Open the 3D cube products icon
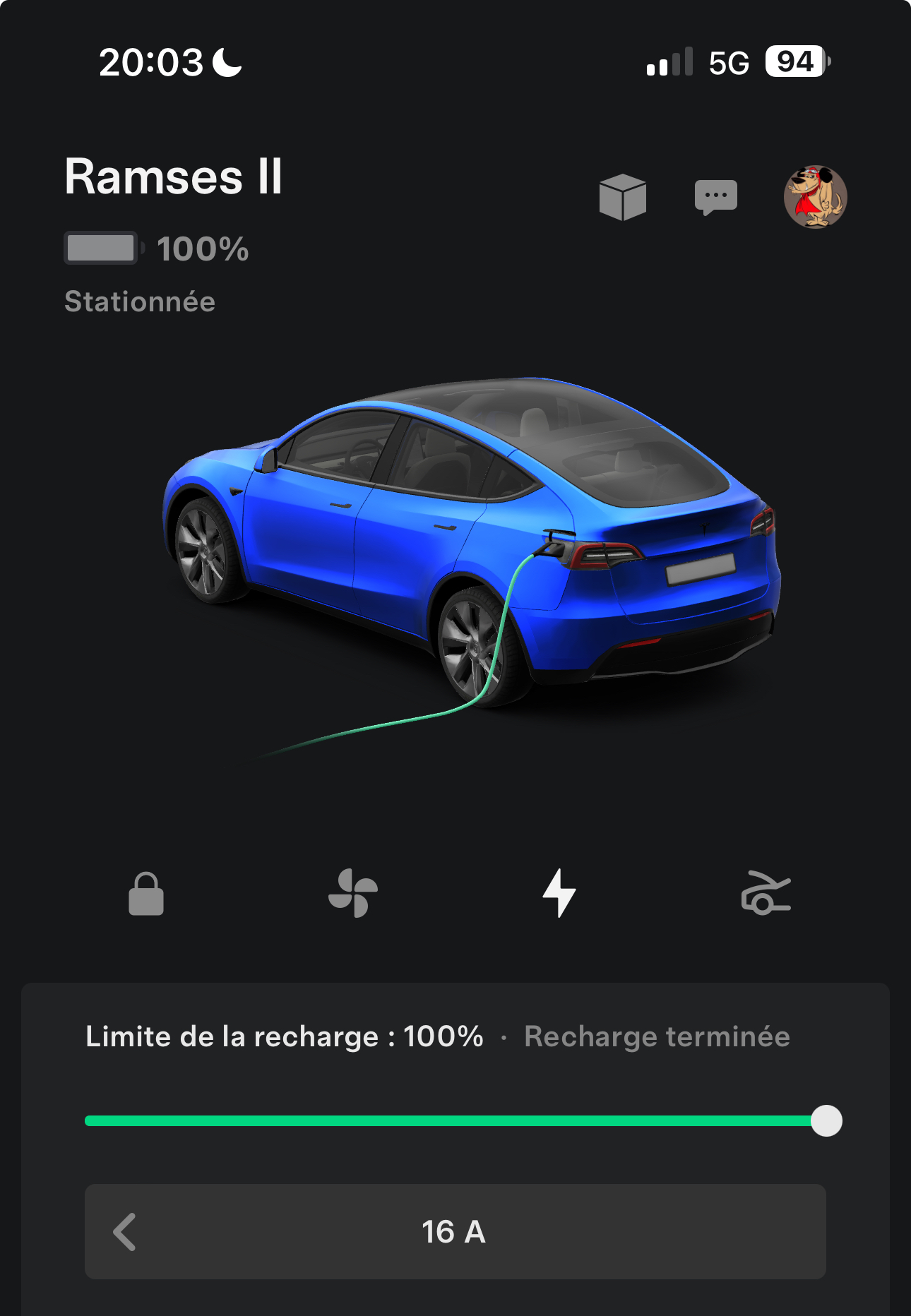Screen dimensions: 911x1316 [x=622, y=198]
